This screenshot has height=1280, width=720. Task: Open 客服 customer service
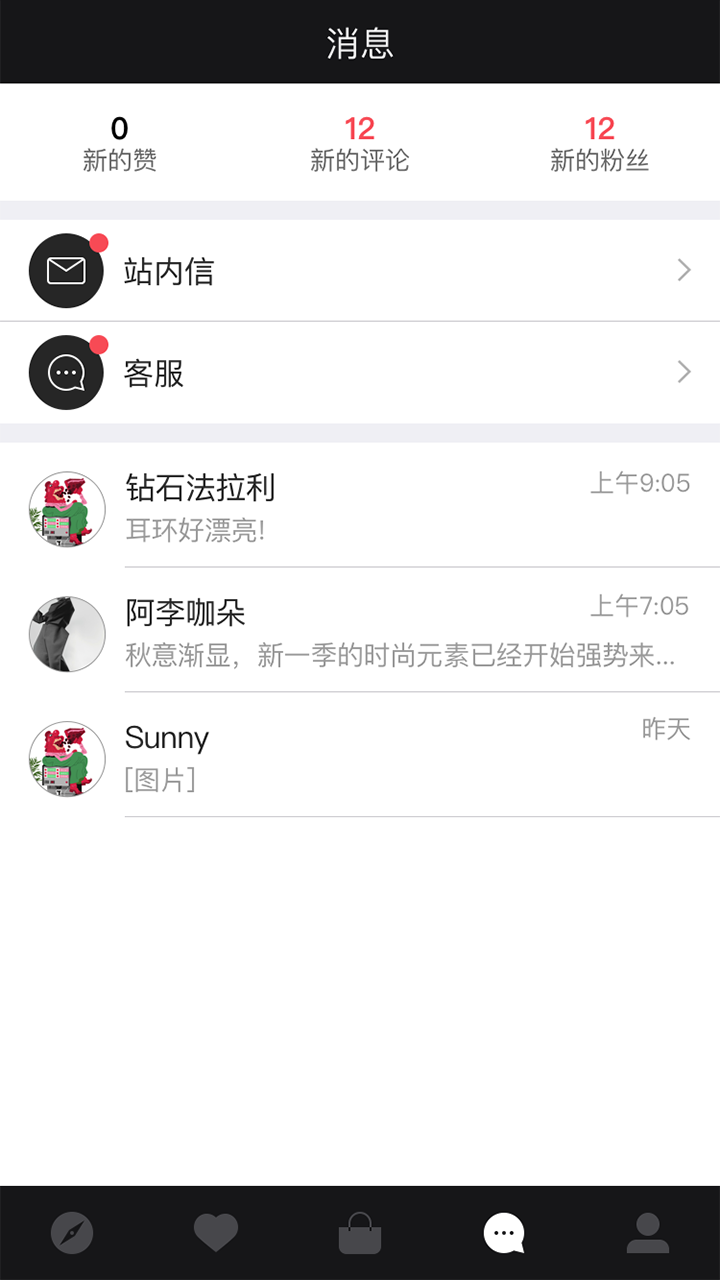pos(360,373)
